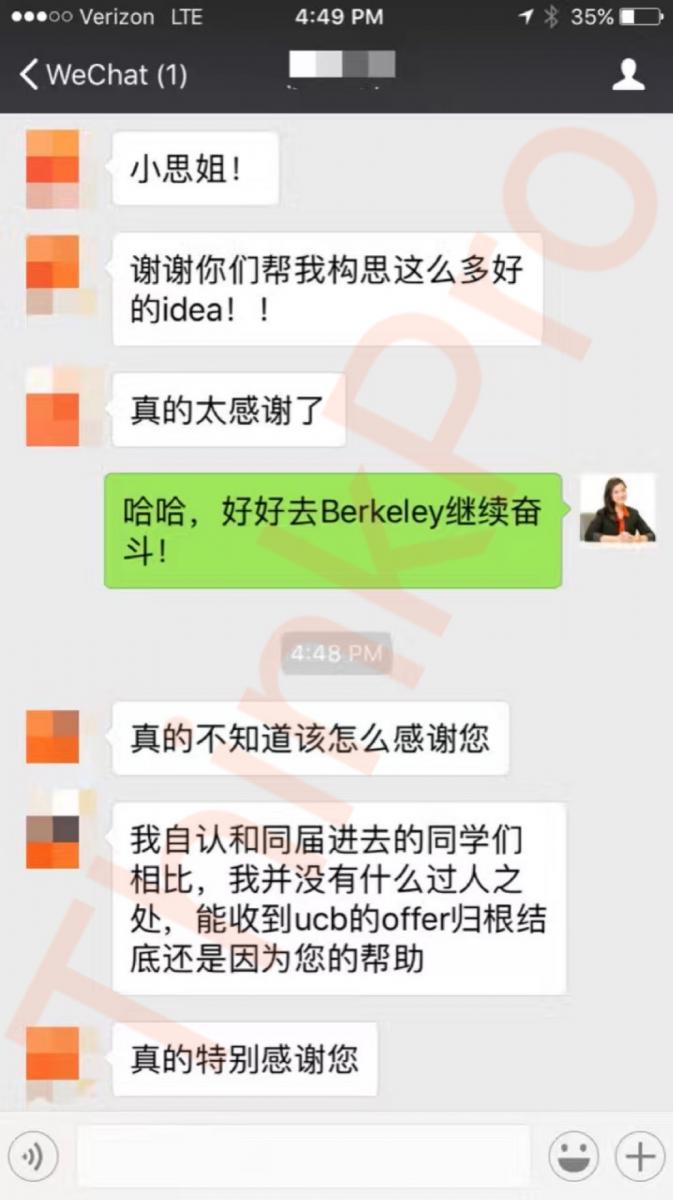This screenshot has height=1200, width=673.
Task: Switch to voice message input
Action: click(34, 1157)
